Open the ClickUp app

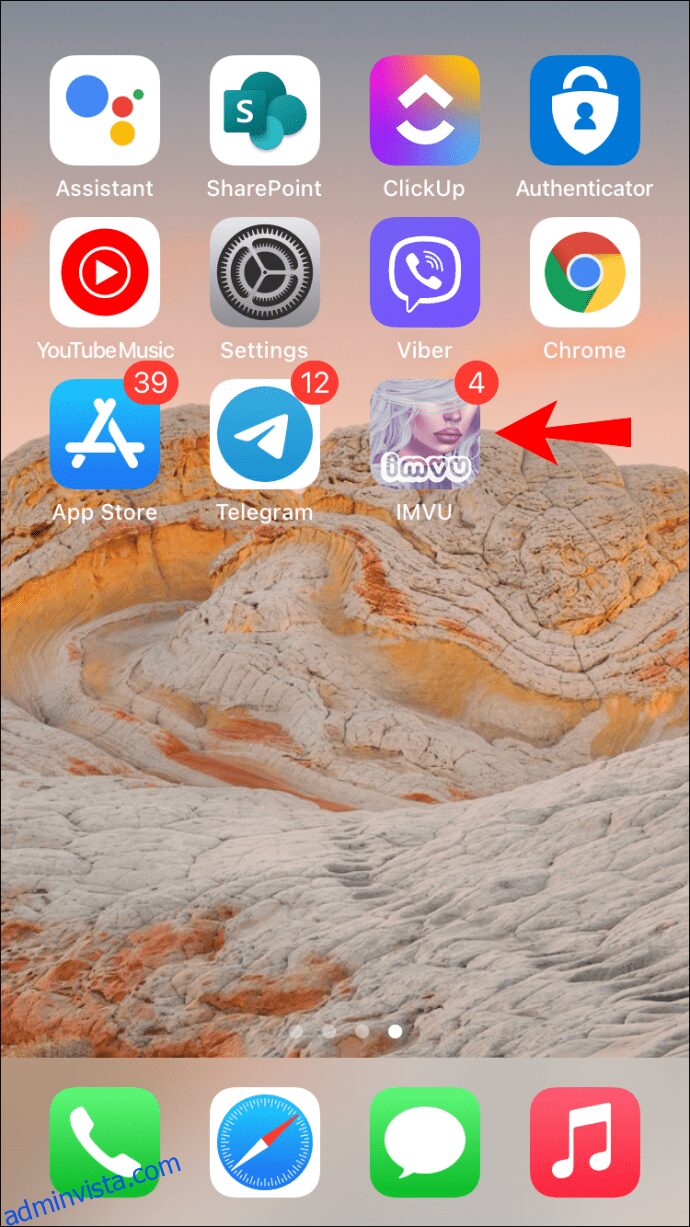pos(425,110)
